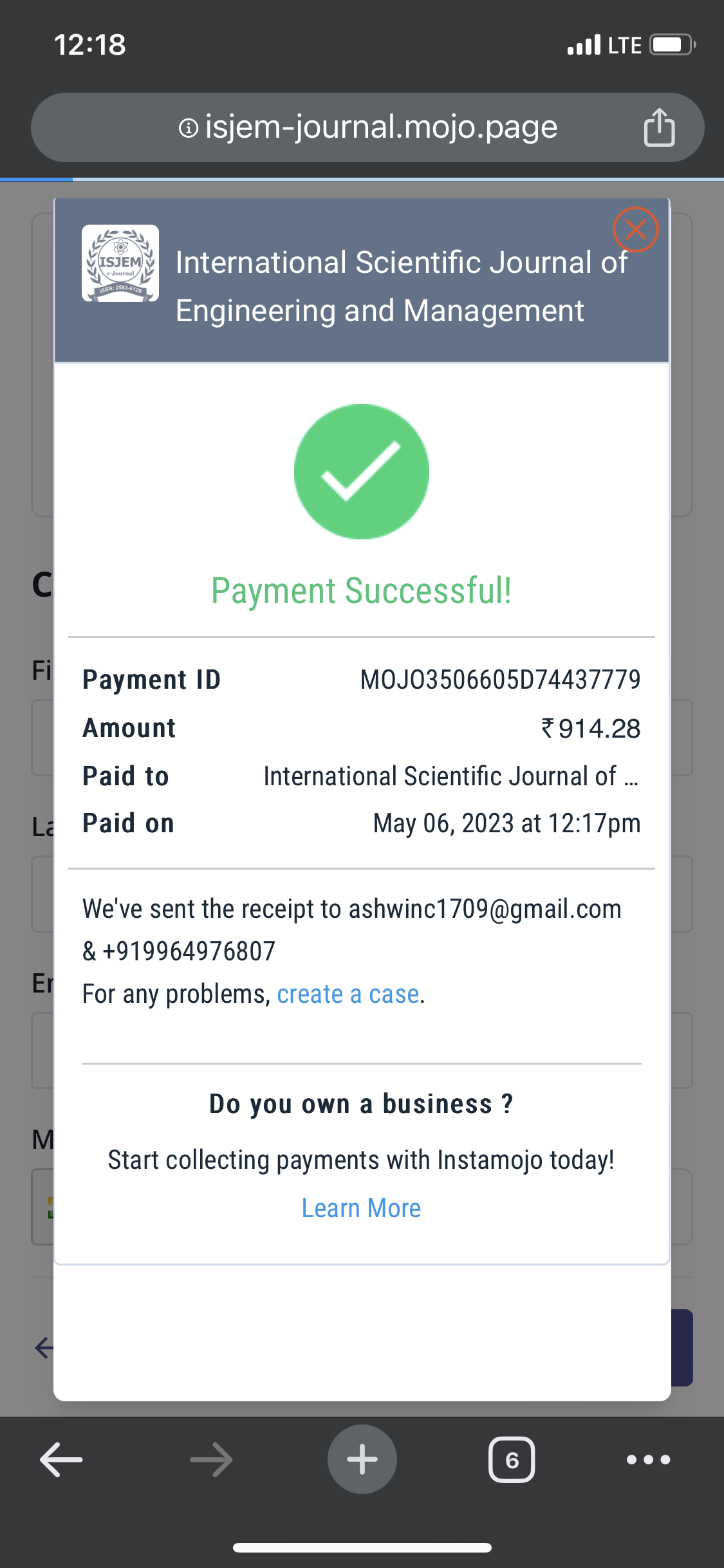The width and height of the screenshot is (724, 1568).
Task: Open the browser overflow menu
Action: click(648, 1459)
